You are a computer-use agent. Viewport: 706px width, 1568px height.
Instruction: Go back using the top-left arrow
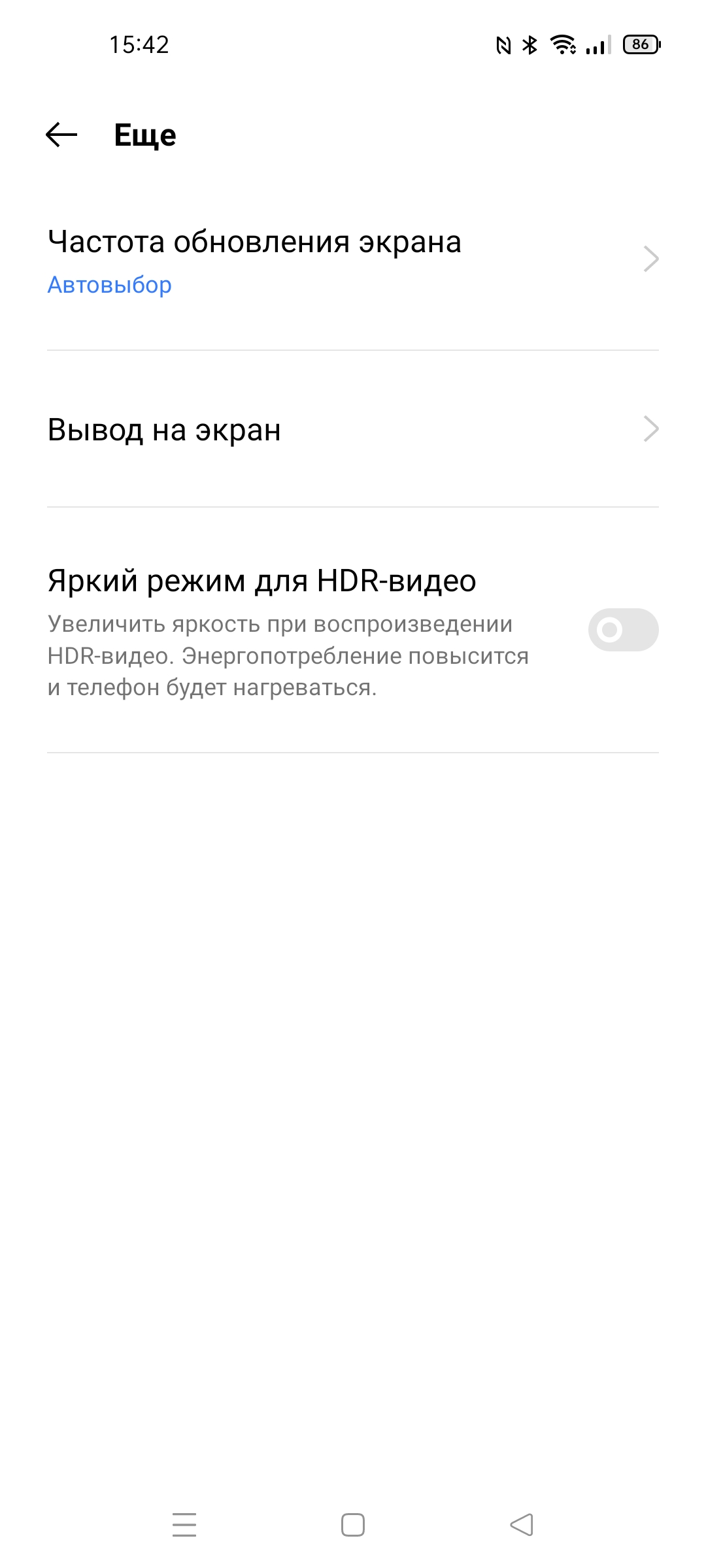coord(61,135)
